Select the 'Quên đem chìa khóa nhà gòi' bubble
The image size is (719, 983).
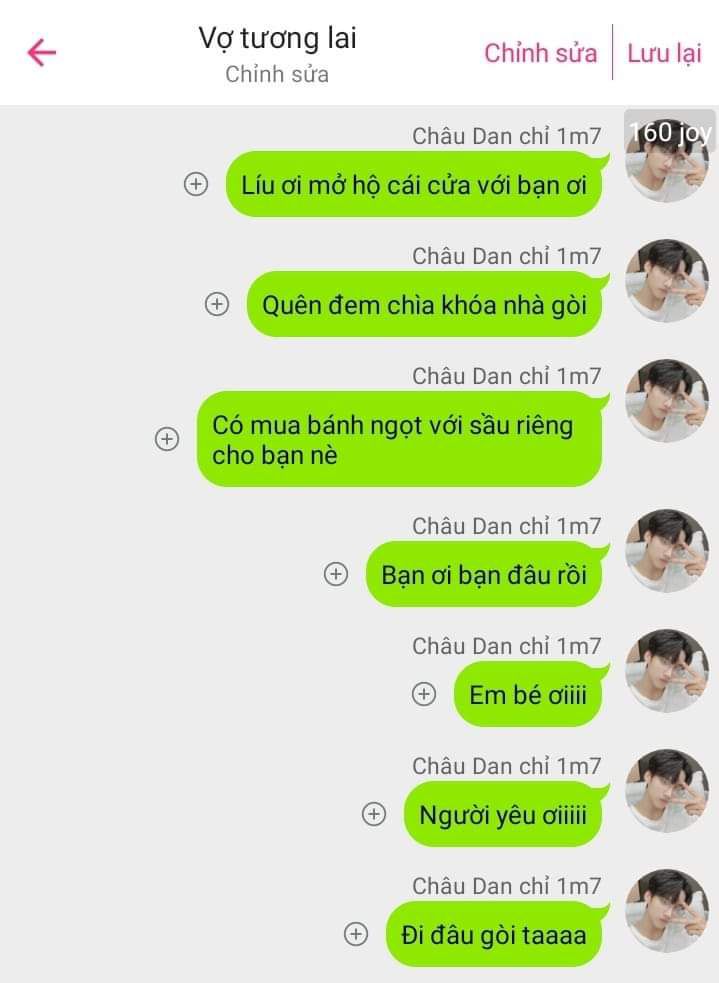(x=424, y=305)
